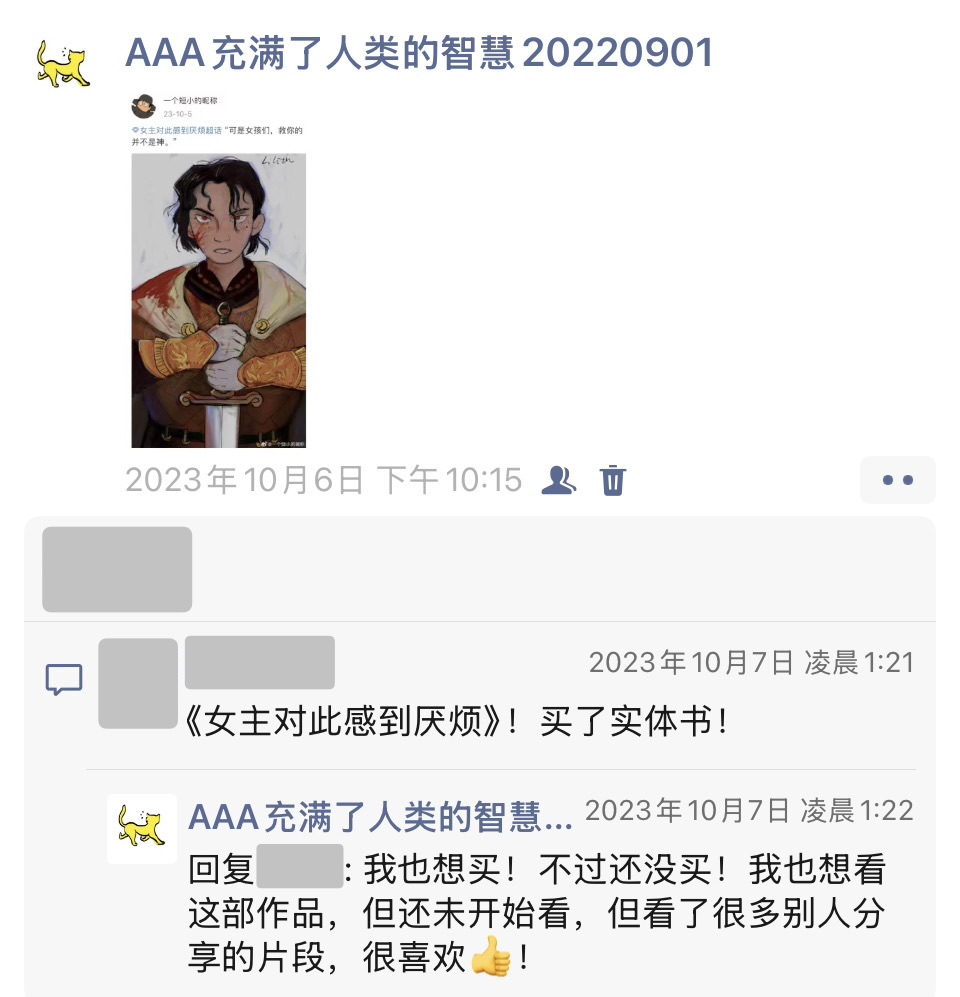Open the visibility people icon beside timestamp
Image resolution: width=960 pixels, height=997 pixels.
tap(558, 480)
